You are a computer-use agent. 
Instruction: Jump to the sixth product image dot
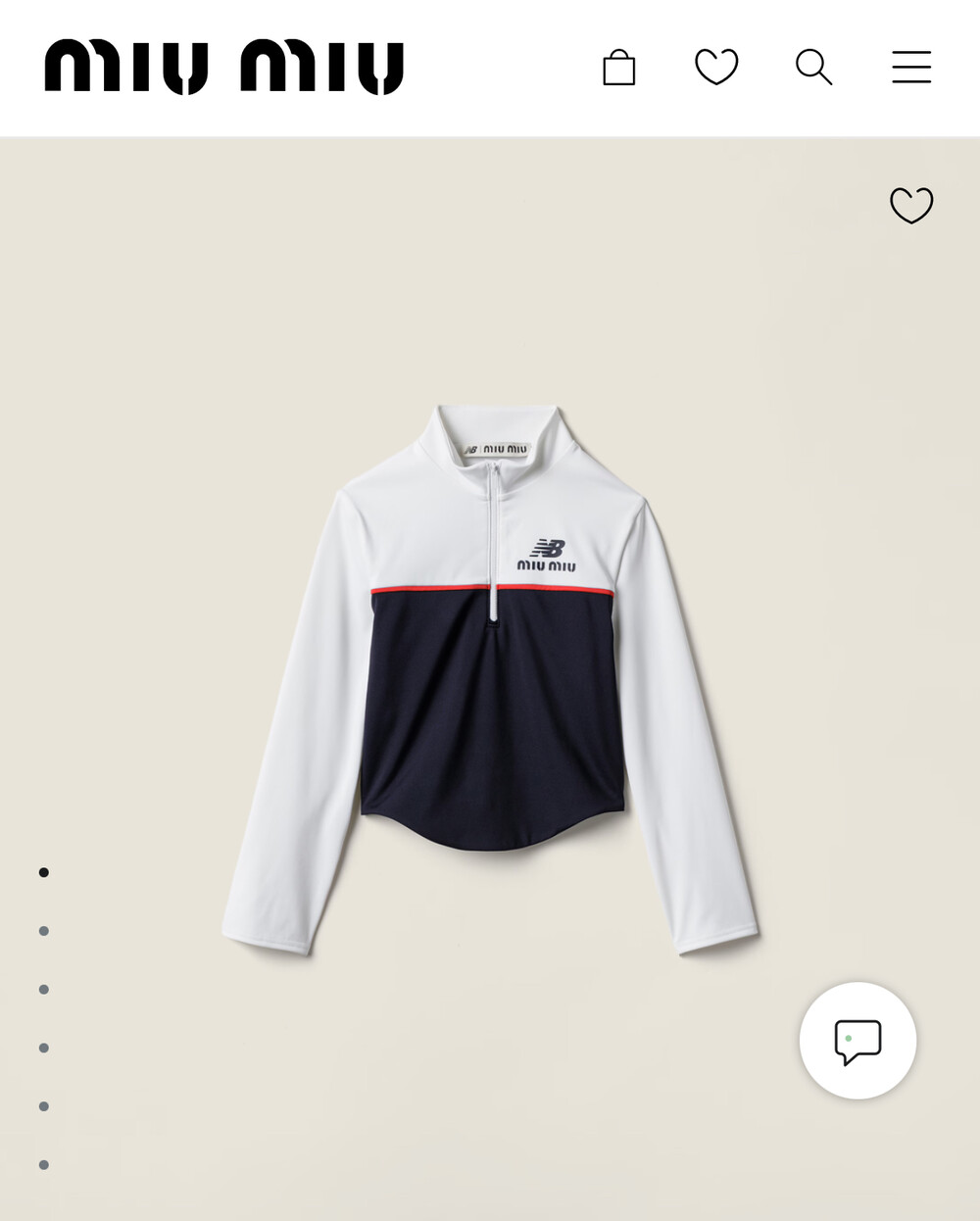coord(44,1165)
